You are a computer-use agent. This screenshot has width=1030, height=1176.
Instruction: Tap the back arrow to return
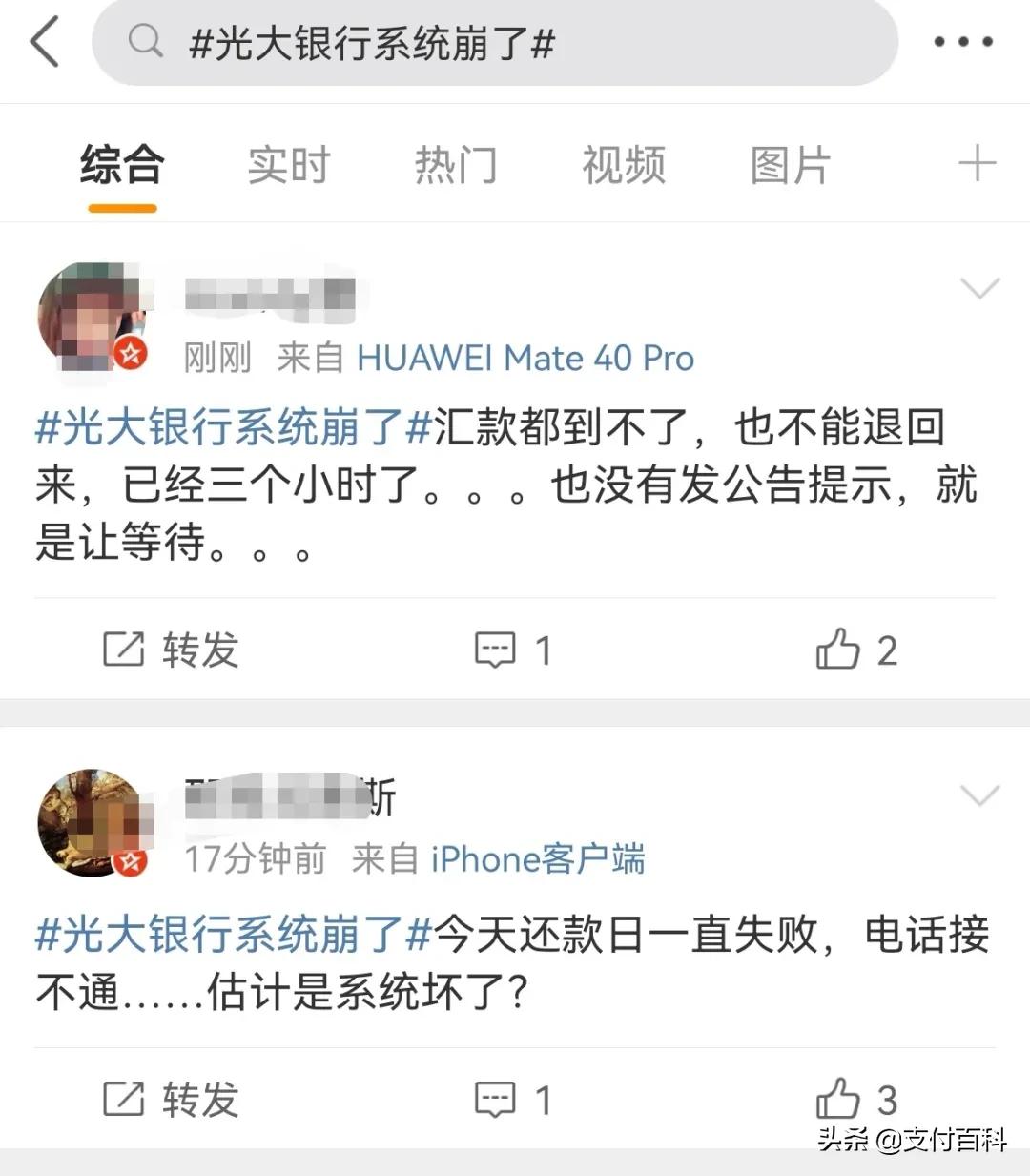click(x=42, y=43)
